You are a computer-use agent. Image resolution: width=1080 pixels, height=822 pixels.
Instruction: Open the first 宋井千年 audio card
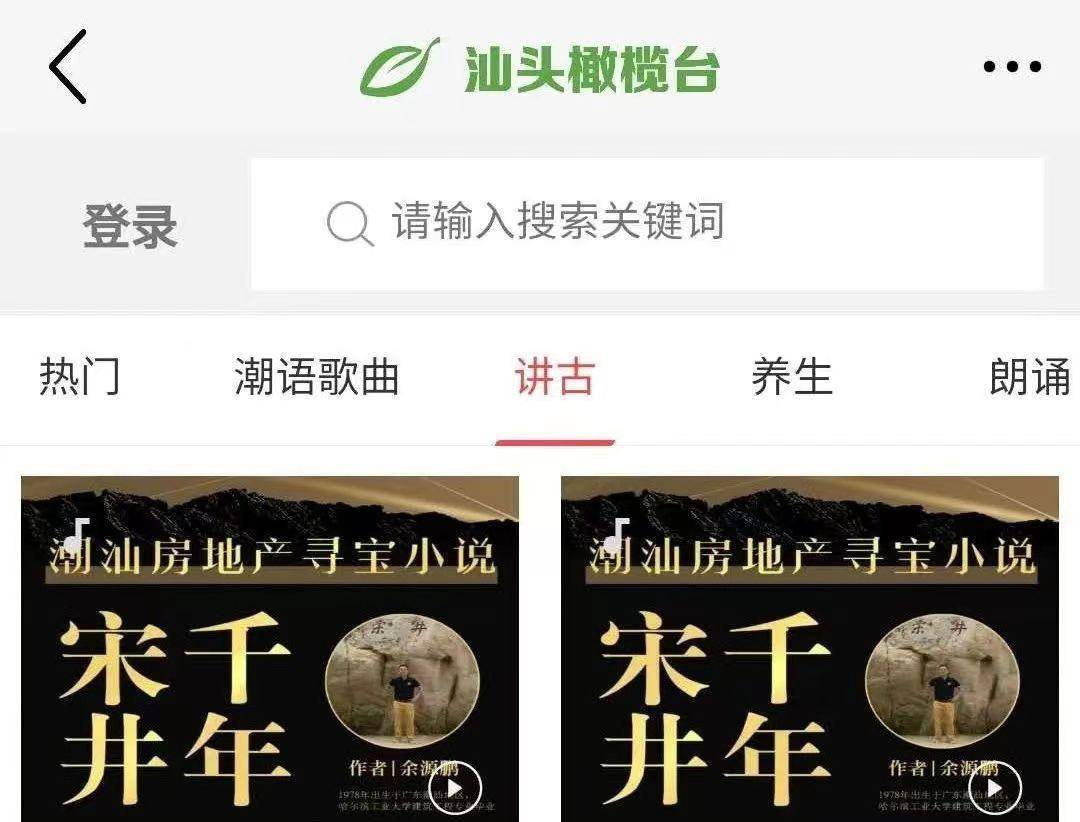[270, 650]
